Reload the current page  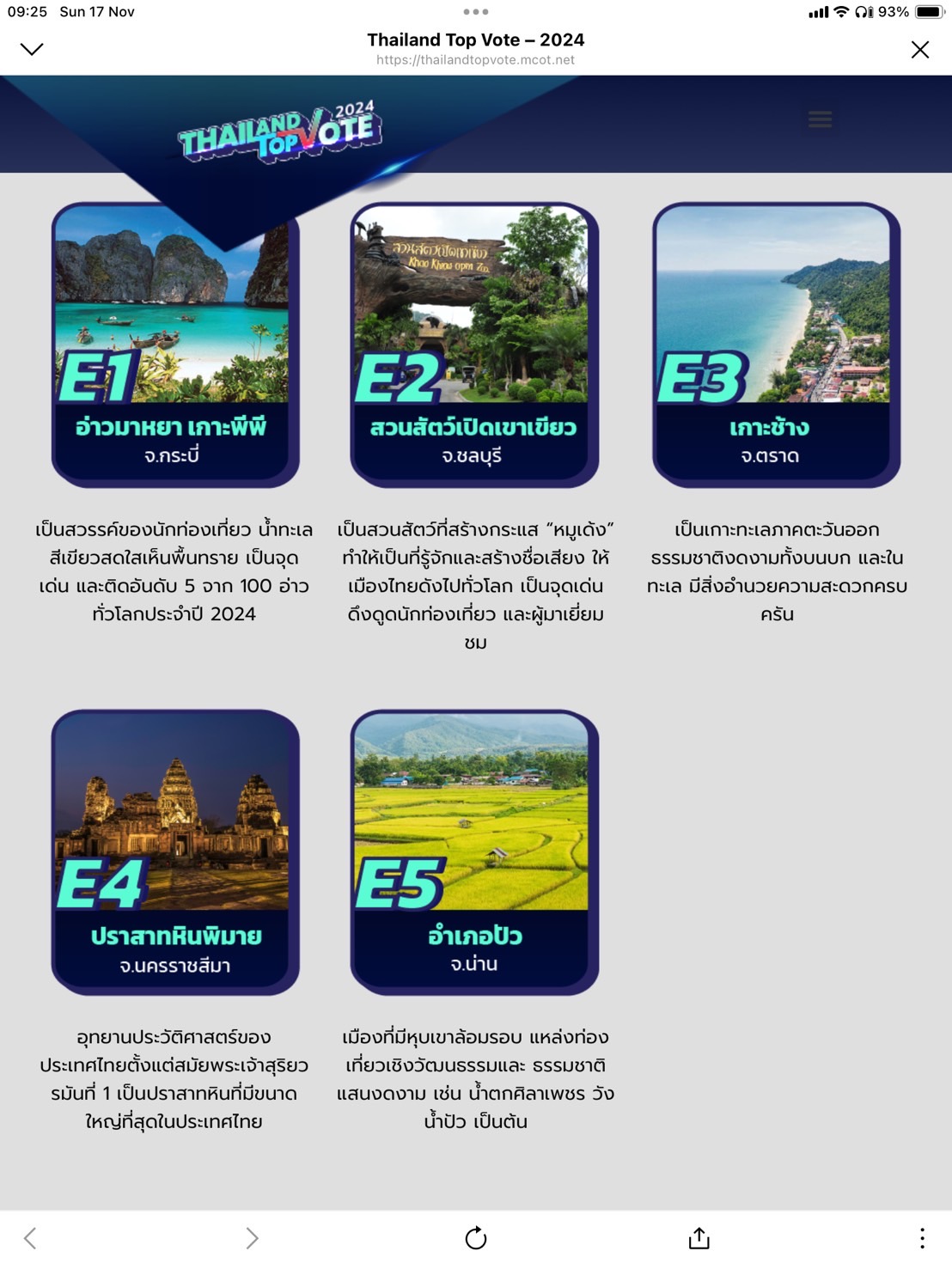[476, 1238]
